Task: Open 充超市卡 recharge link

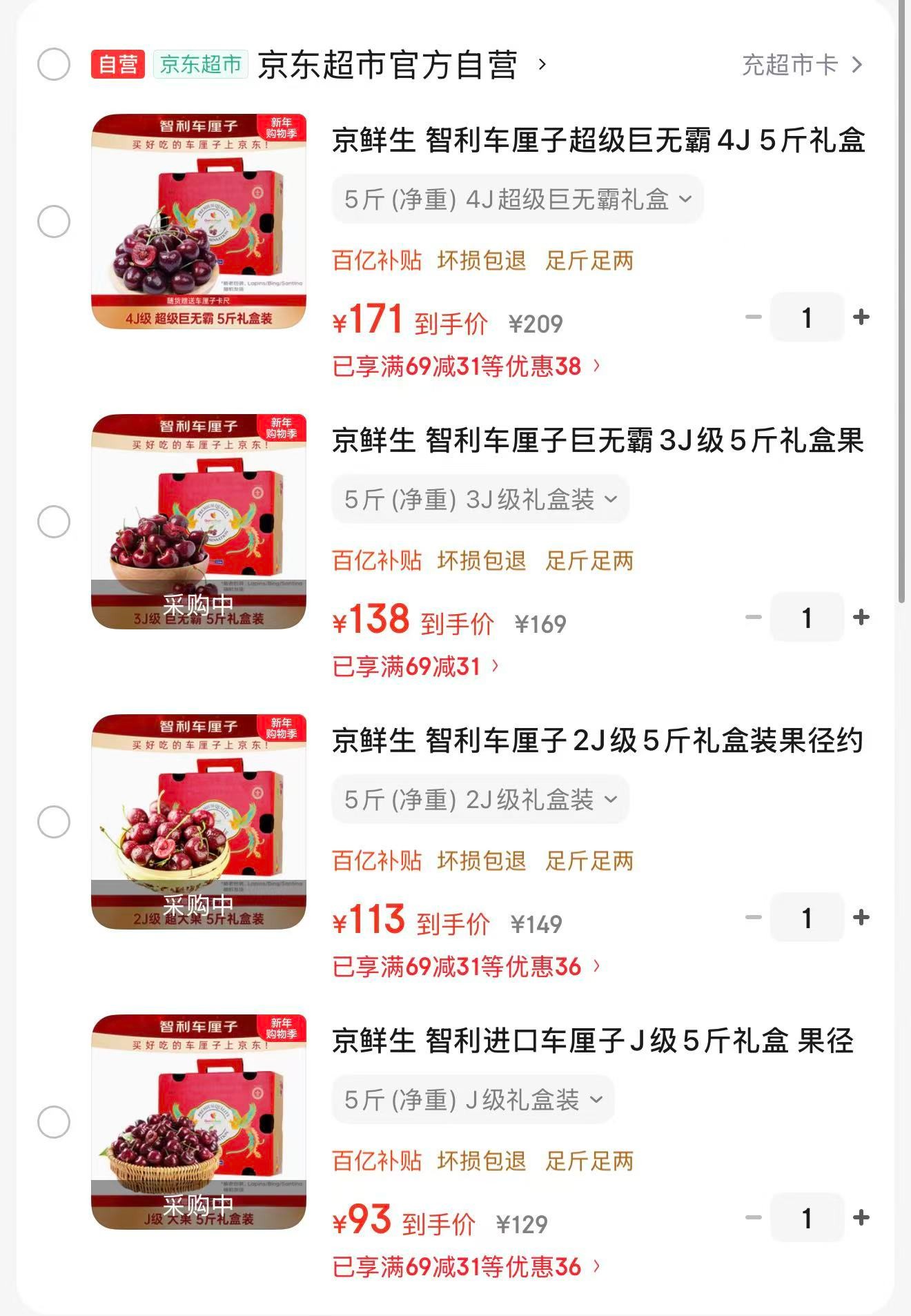Action: pyautogui.click(x=801, y=65)
